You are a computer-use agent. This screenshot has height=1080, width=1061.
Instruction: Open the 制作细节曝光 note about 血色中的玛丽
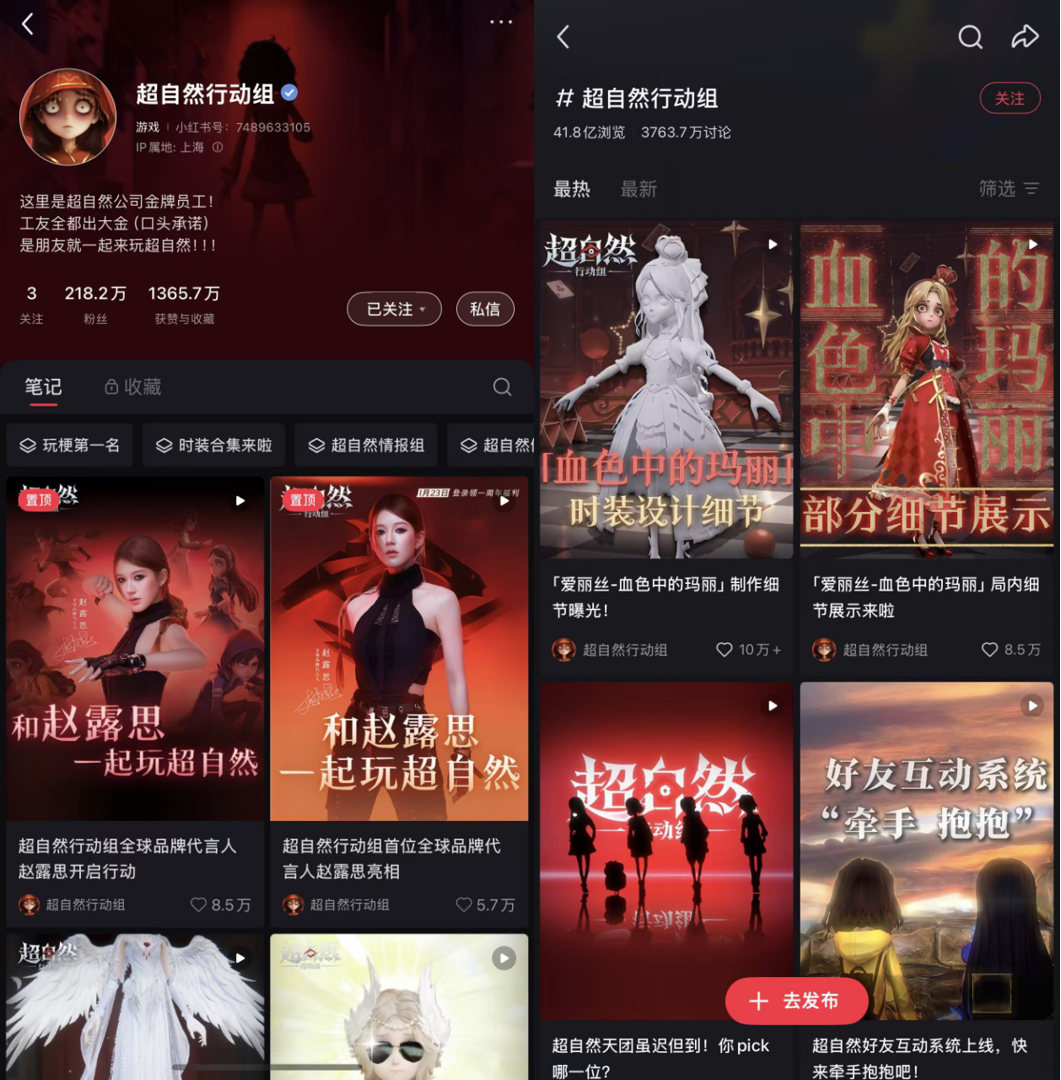tap(666, 390)
